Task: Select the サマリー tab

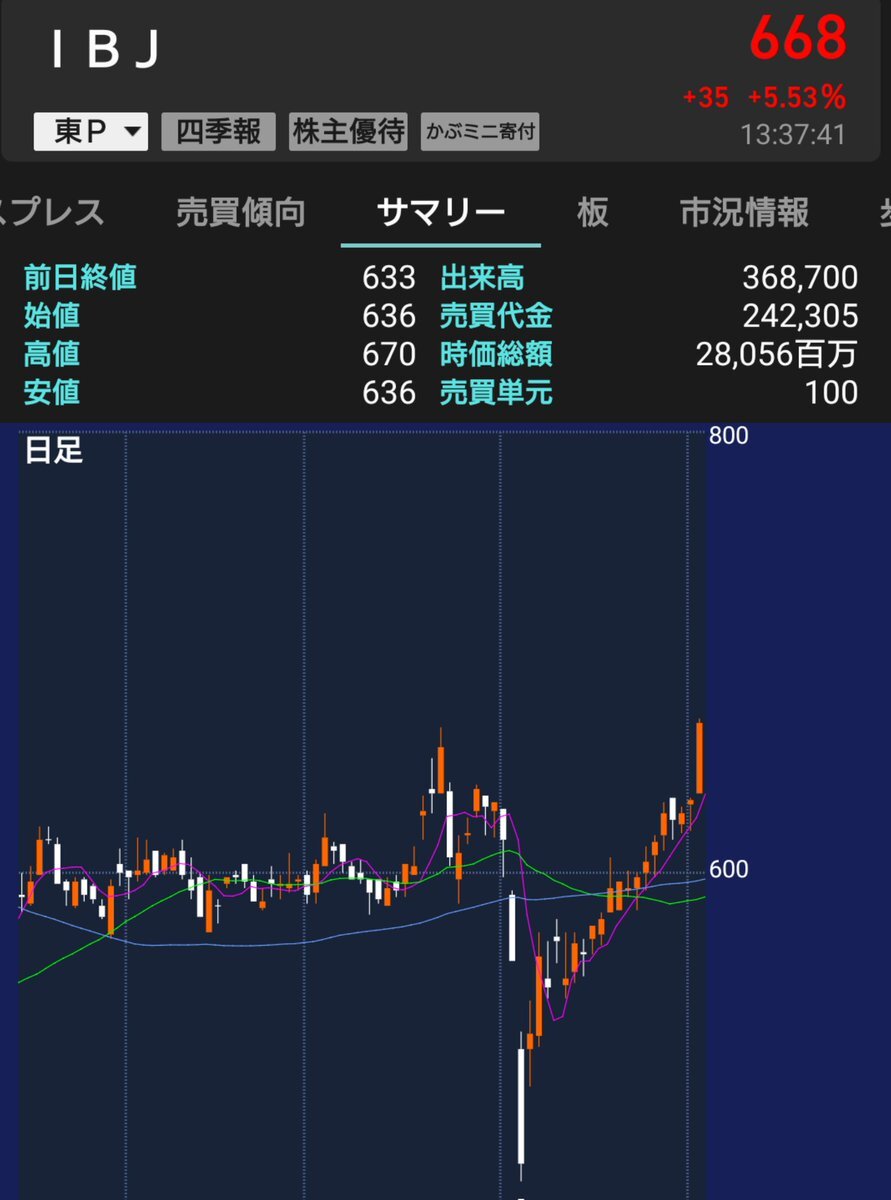Action: 441,211
